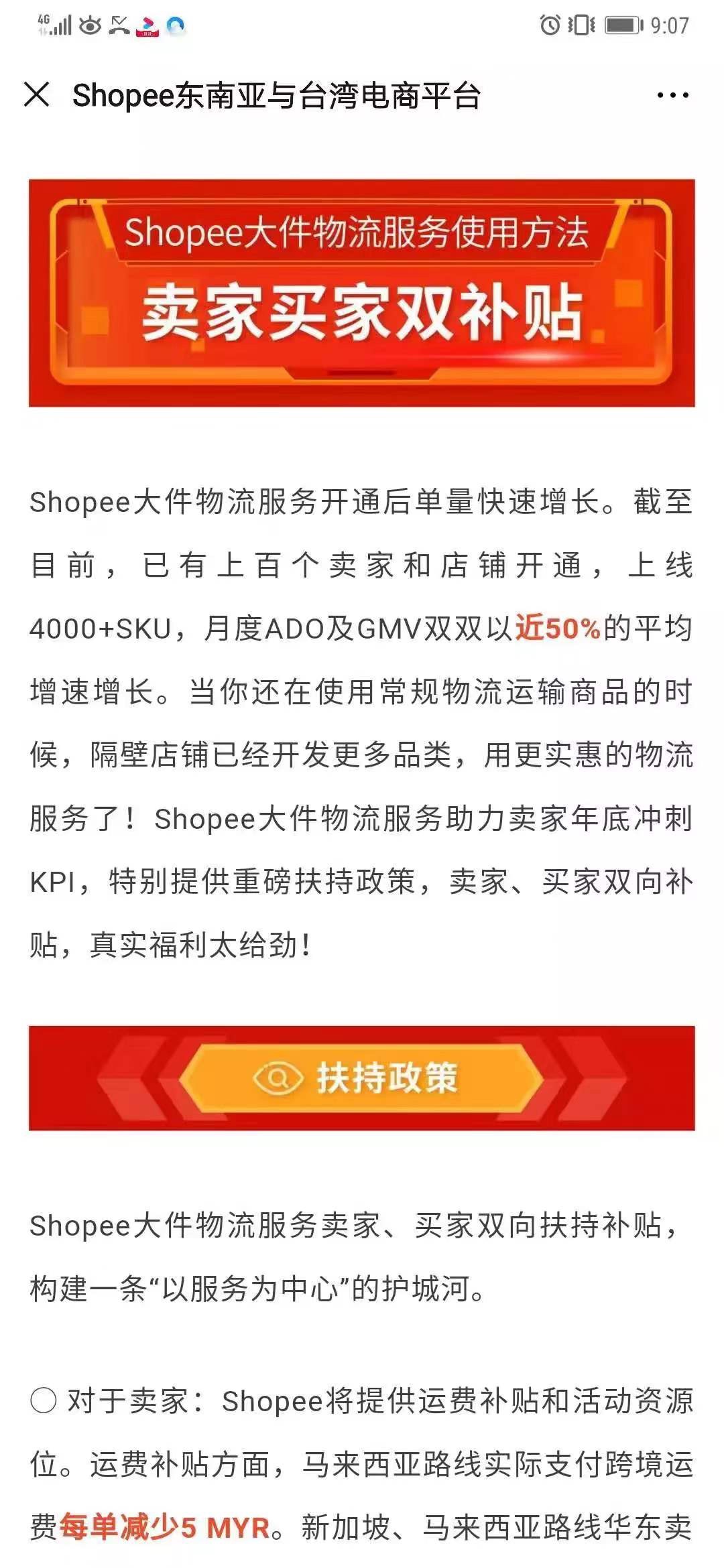Image resolution: width=724 pixels, height=1568 pixels.
Task: Open the three-dot overflow menu
Action: pos(672,95)
